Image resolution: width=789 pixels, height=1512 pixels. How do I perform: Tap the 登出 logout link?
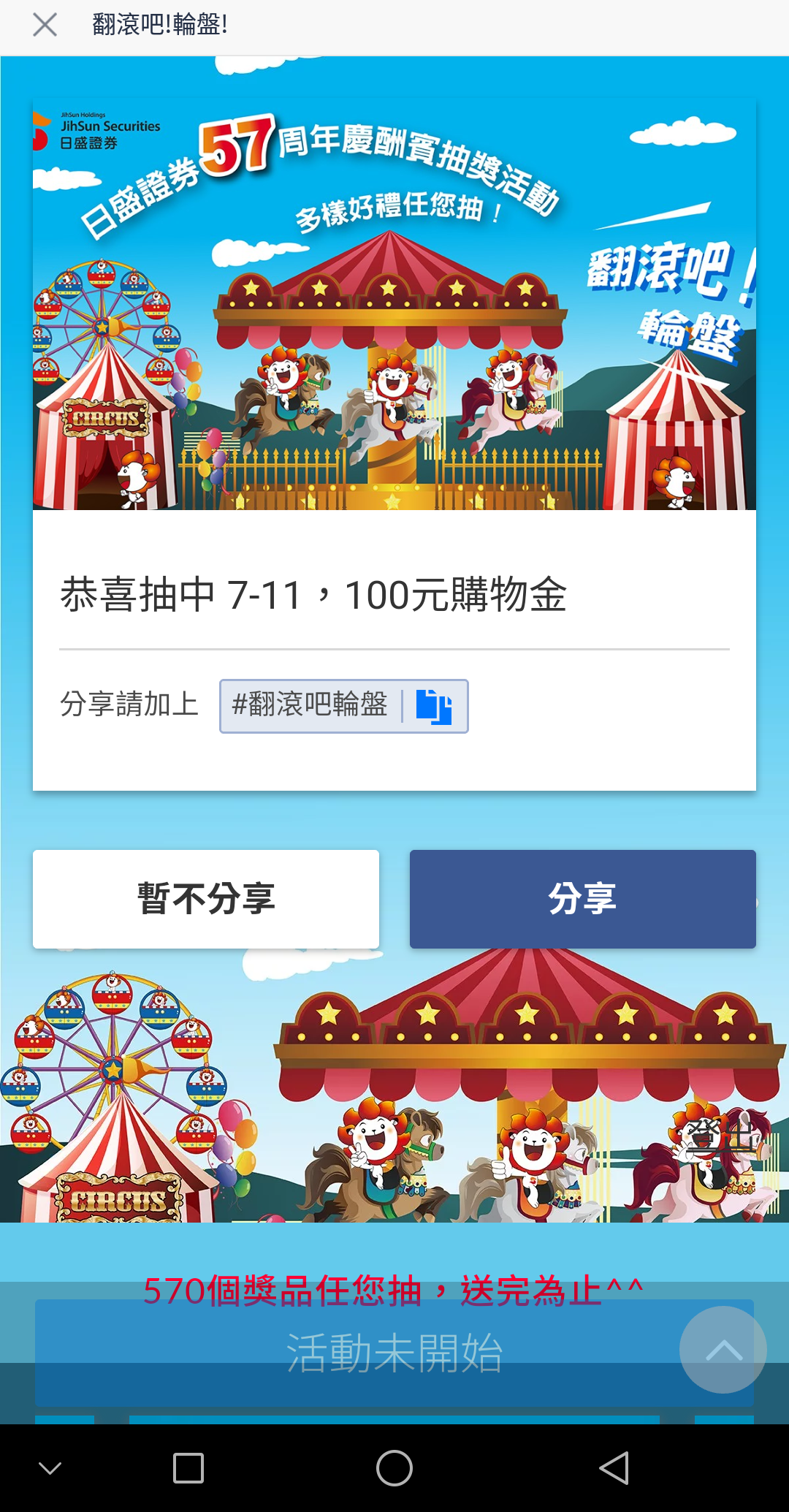click(x=720, y=1136)
